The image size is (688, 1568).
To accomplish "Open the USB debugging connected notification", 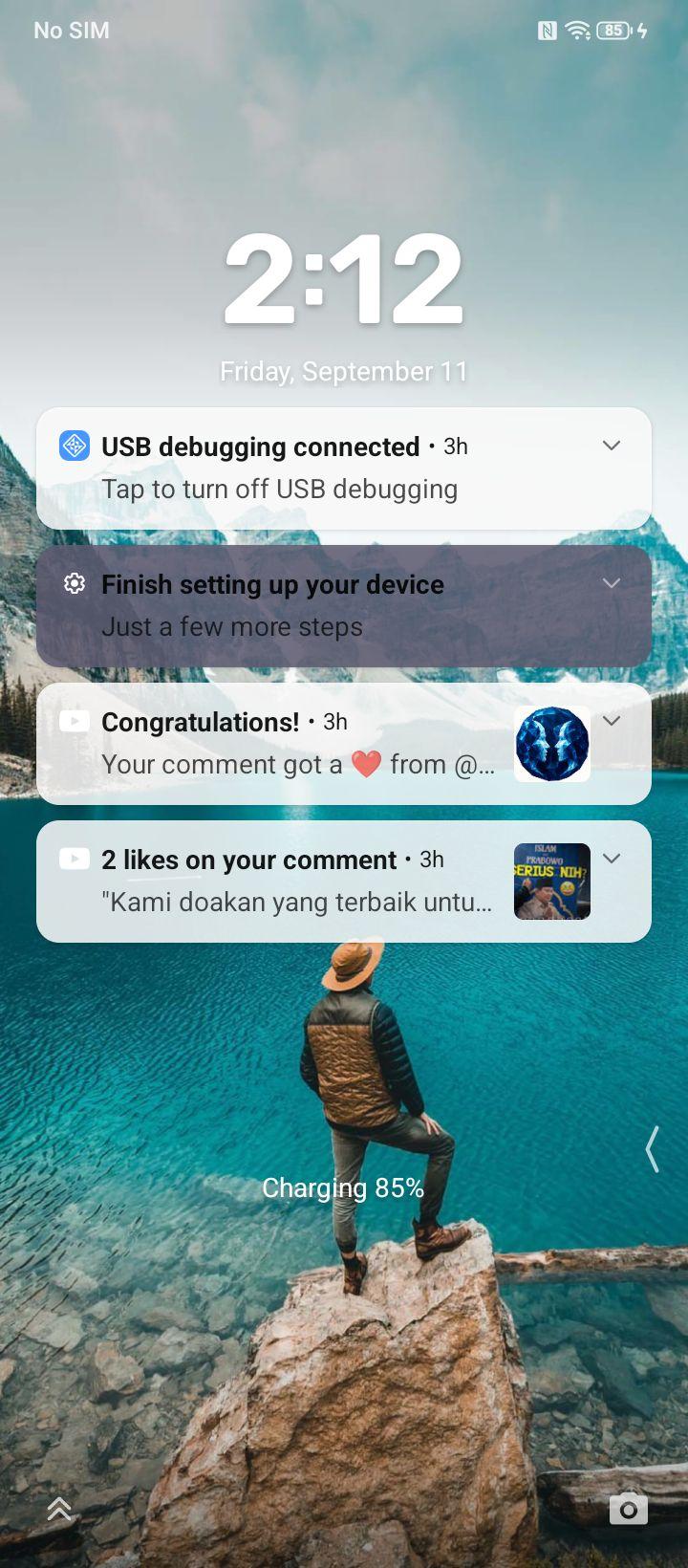I will coord(344,468).
